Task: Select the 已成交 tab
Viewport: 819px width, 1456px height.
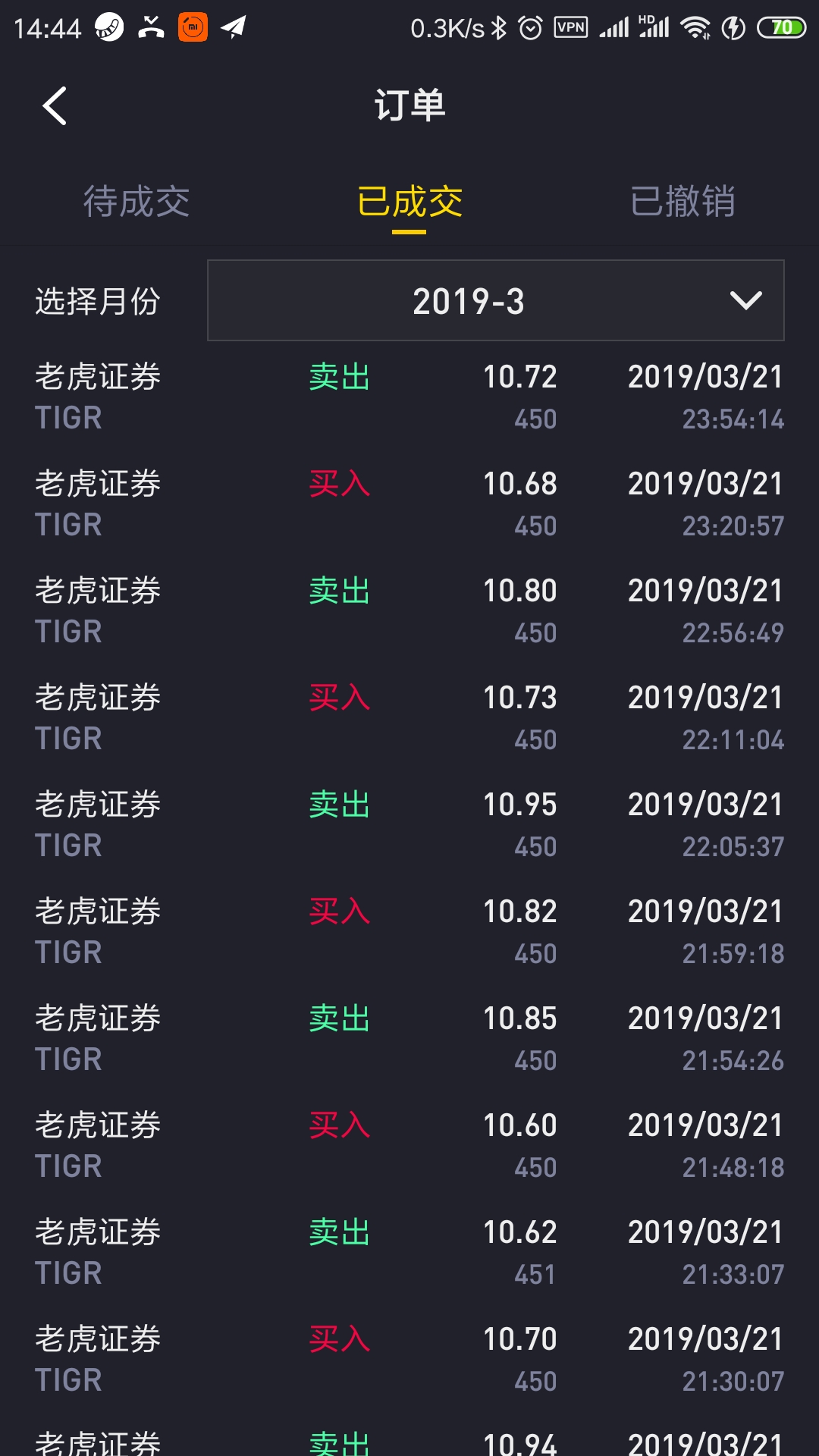Action: click(x=409, y=202)
